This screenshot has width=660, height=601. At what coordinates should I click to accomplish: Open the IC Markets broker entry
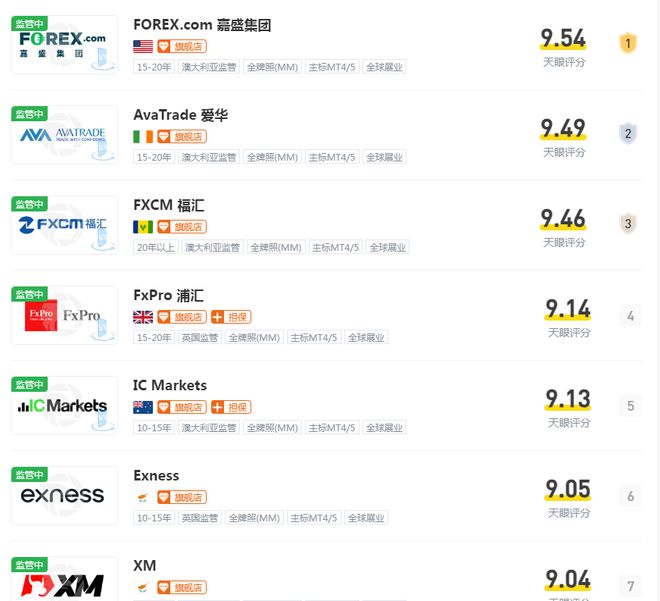click(x=170, y=385)
